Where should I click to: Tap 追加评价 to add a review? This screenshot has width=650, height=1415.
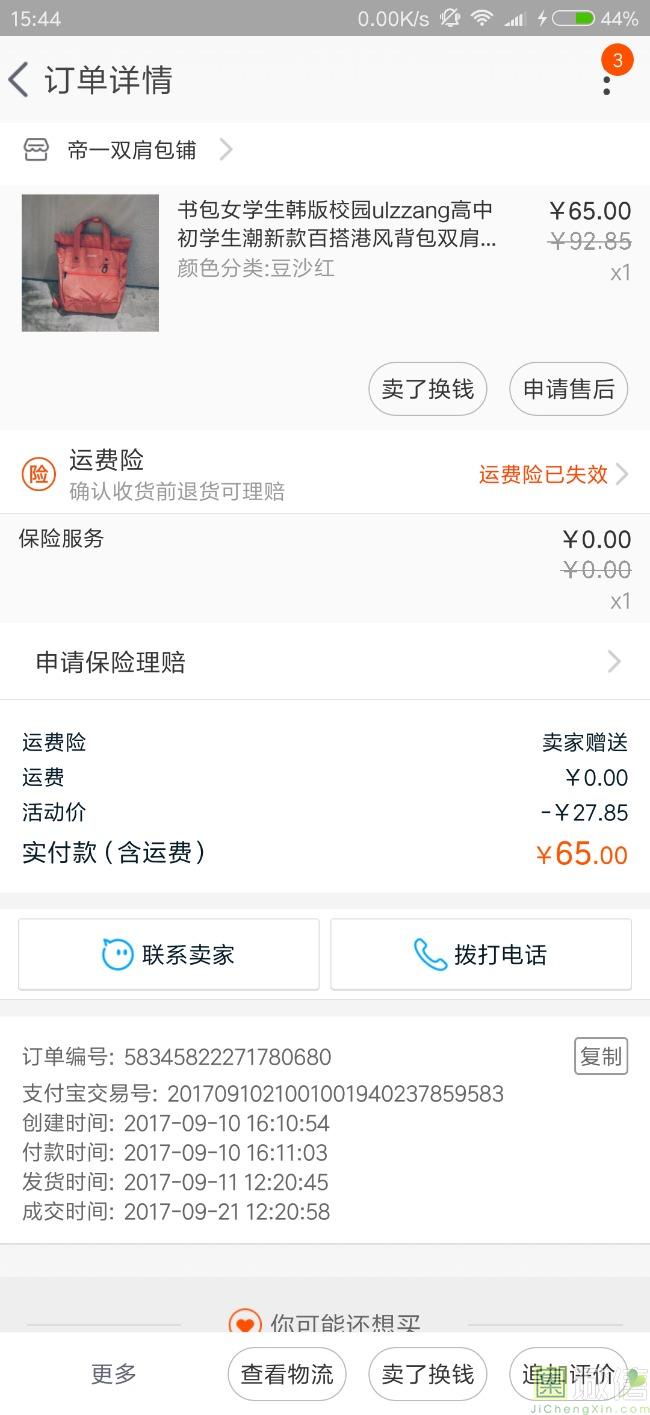point(568,1374)
